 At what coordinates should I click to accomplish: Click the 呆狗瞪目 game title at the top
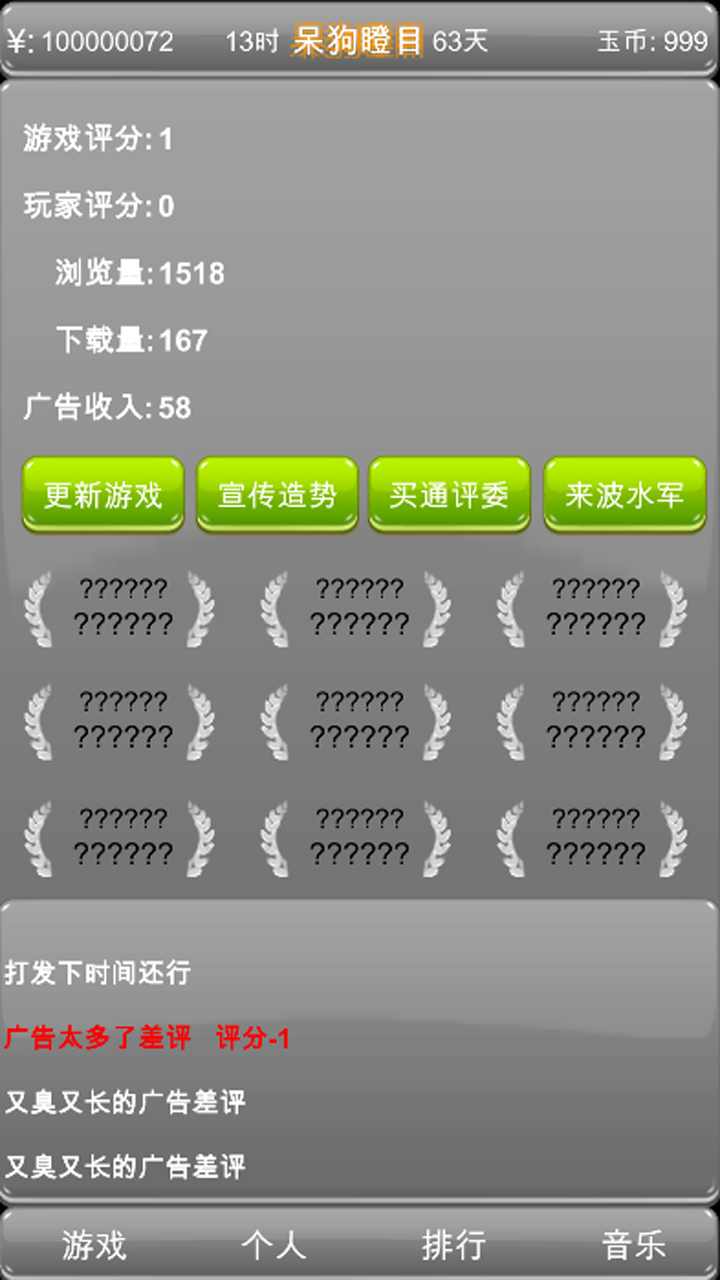pos(355,40)
